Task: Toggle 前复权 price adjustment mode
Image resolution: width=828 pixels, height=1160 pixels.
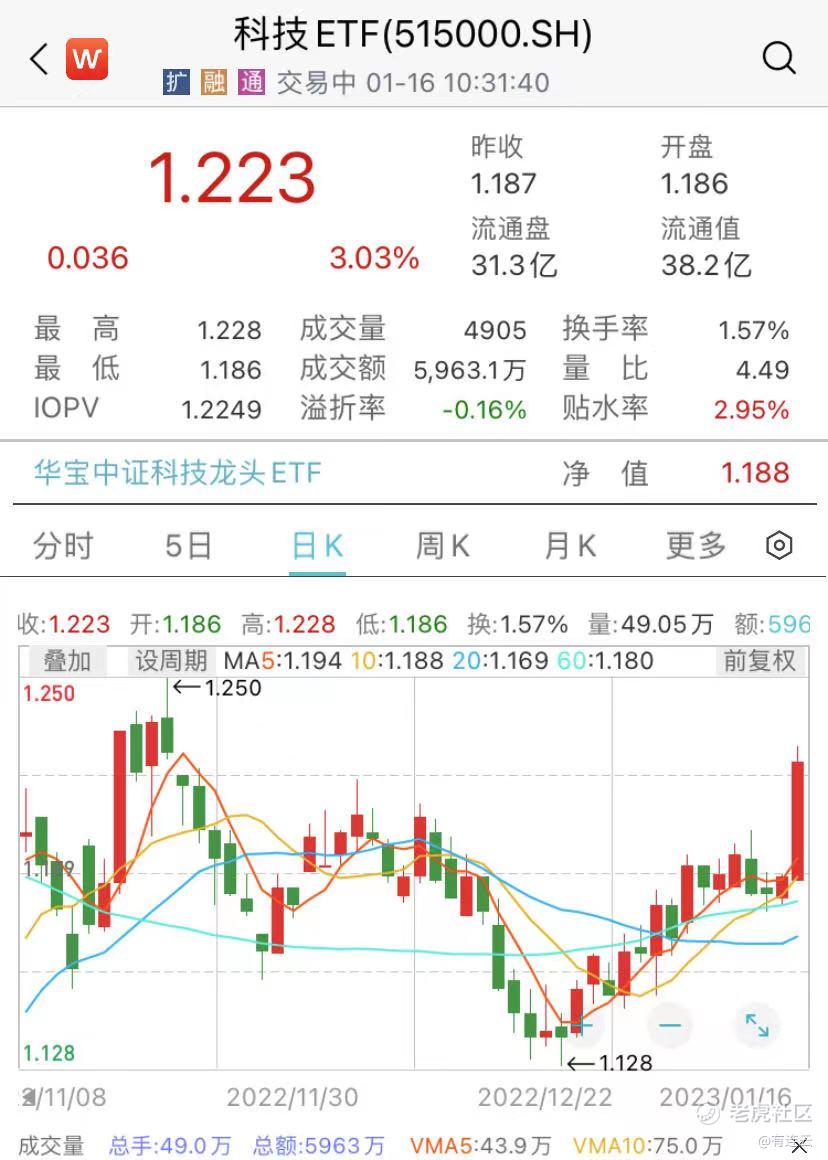Action: (759, 662)
